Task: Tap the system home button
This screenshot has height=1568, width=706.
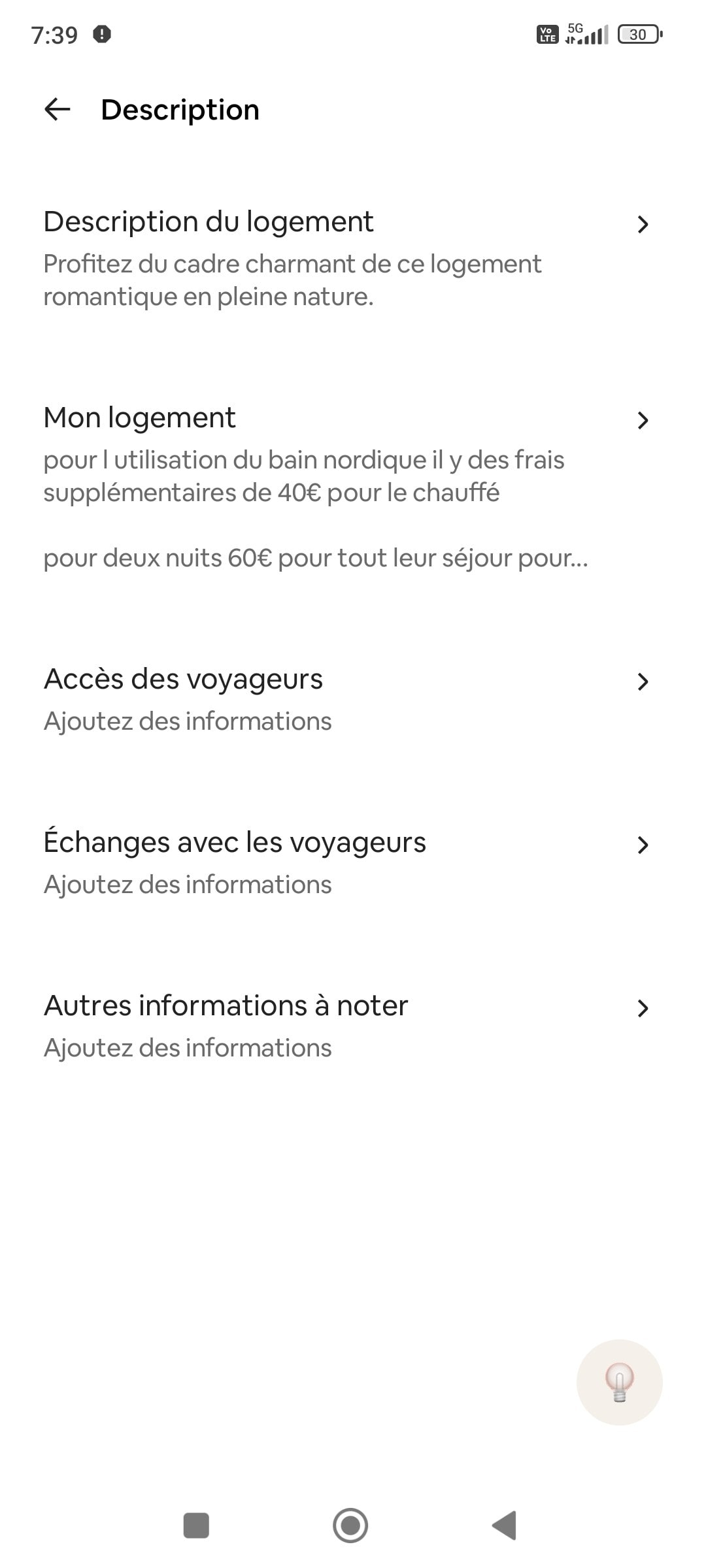Action: 350,1525
